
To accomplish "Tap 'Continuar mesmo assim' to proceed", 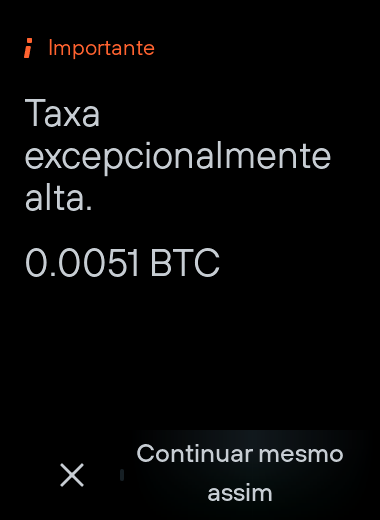I will 240,473.
